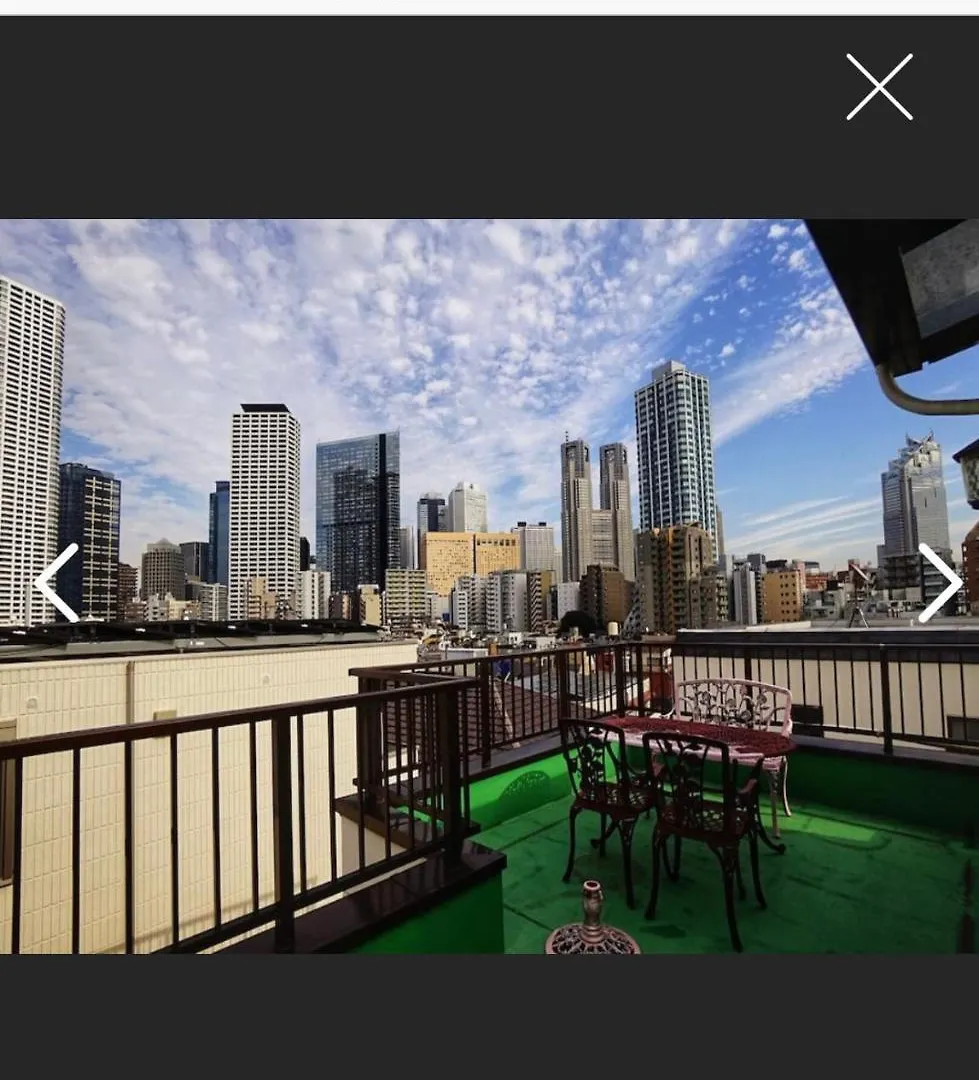Close the full-screen photo viewer

click(879, 87)
